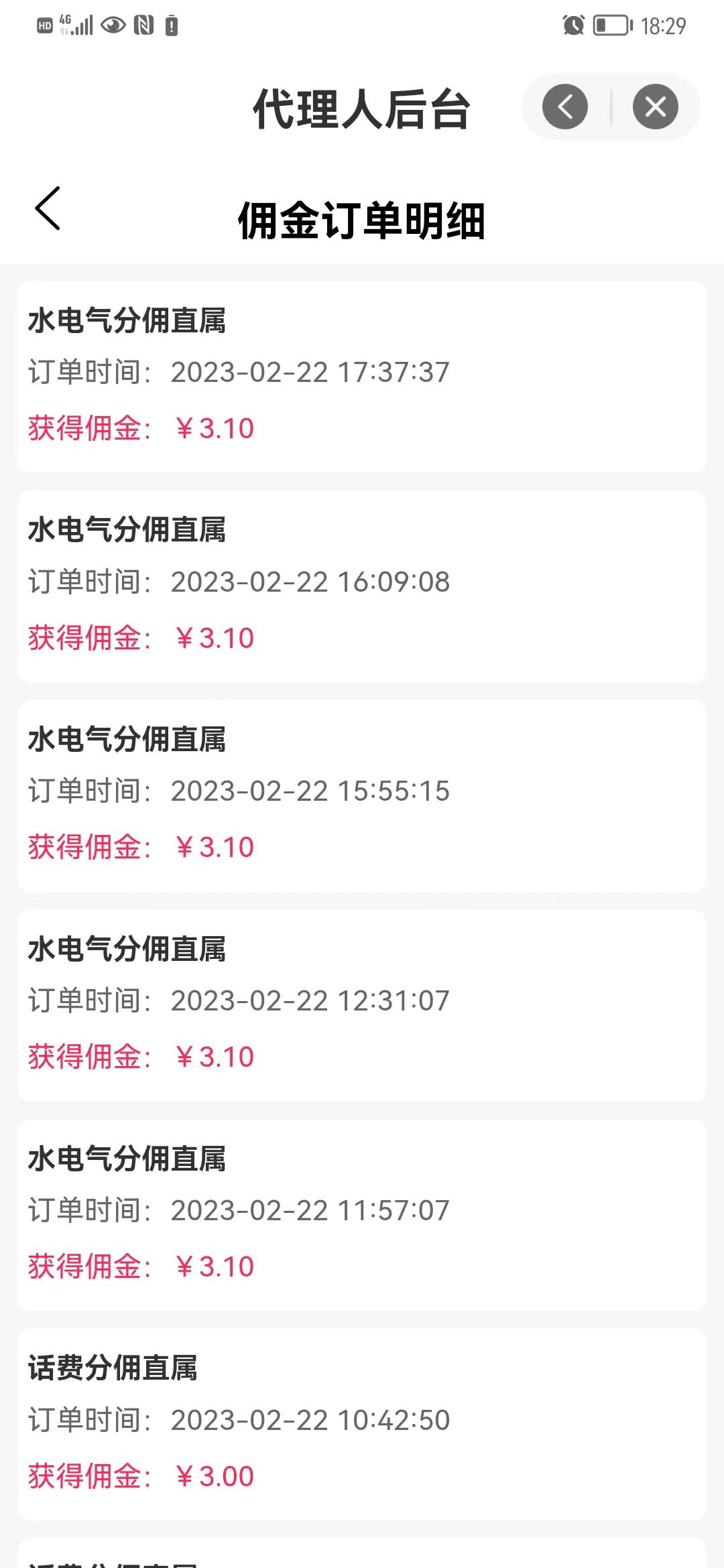
Task: Tap the back arrow beside 佣金订单明细
Action: point(48,208)
